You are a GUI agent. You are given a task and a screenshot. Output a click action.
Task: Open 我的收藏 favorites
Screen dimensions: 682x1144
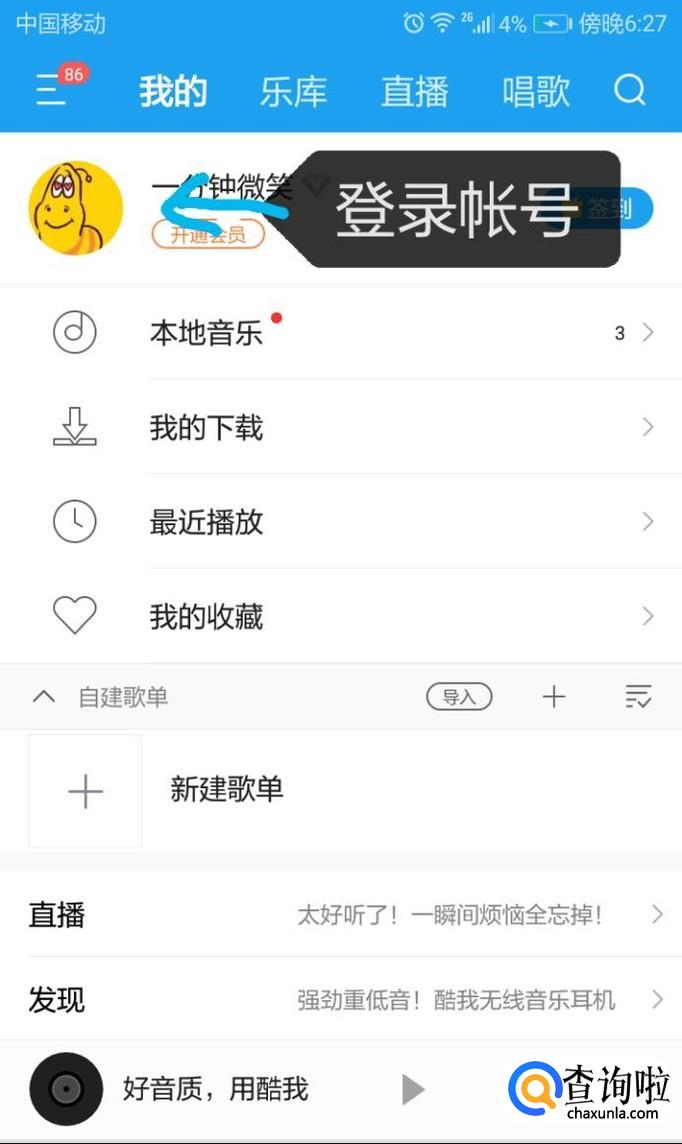coord(340,616)
